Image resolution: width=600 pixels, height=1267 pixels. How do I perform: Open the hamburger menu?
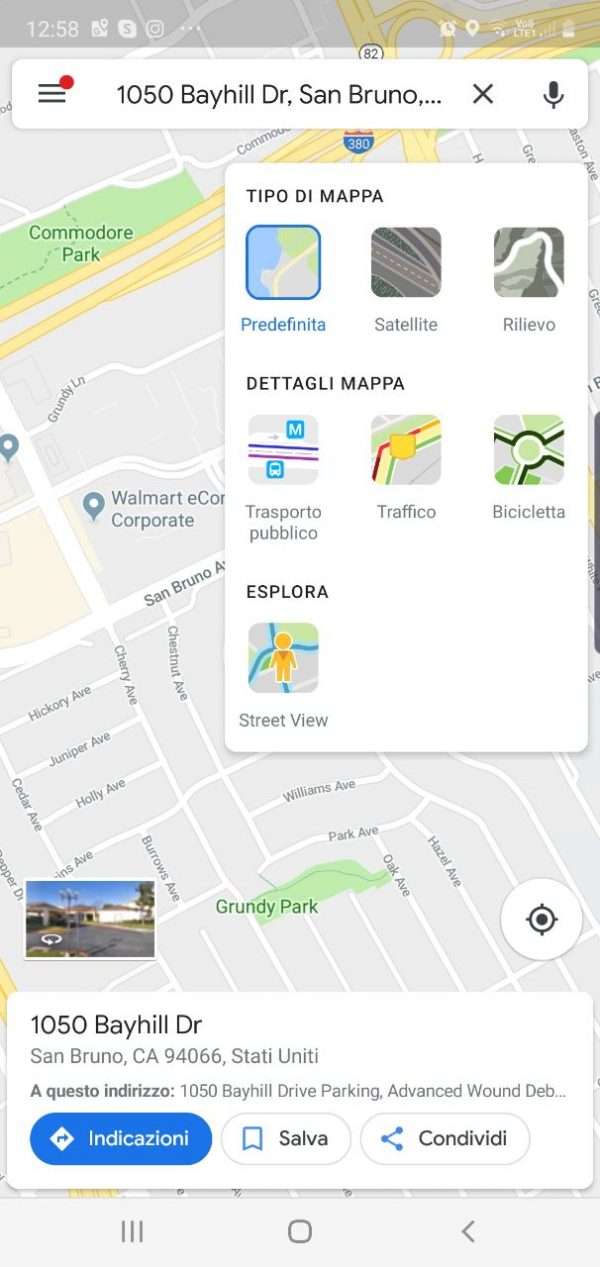click(x=52, y=94)
